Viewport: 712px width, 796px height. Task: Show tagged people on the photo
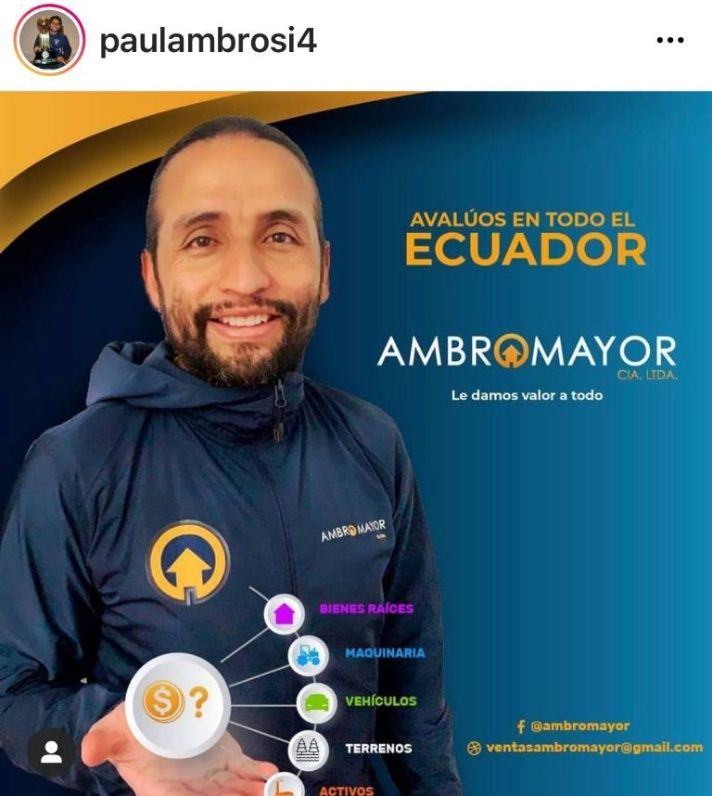(52, 753)
